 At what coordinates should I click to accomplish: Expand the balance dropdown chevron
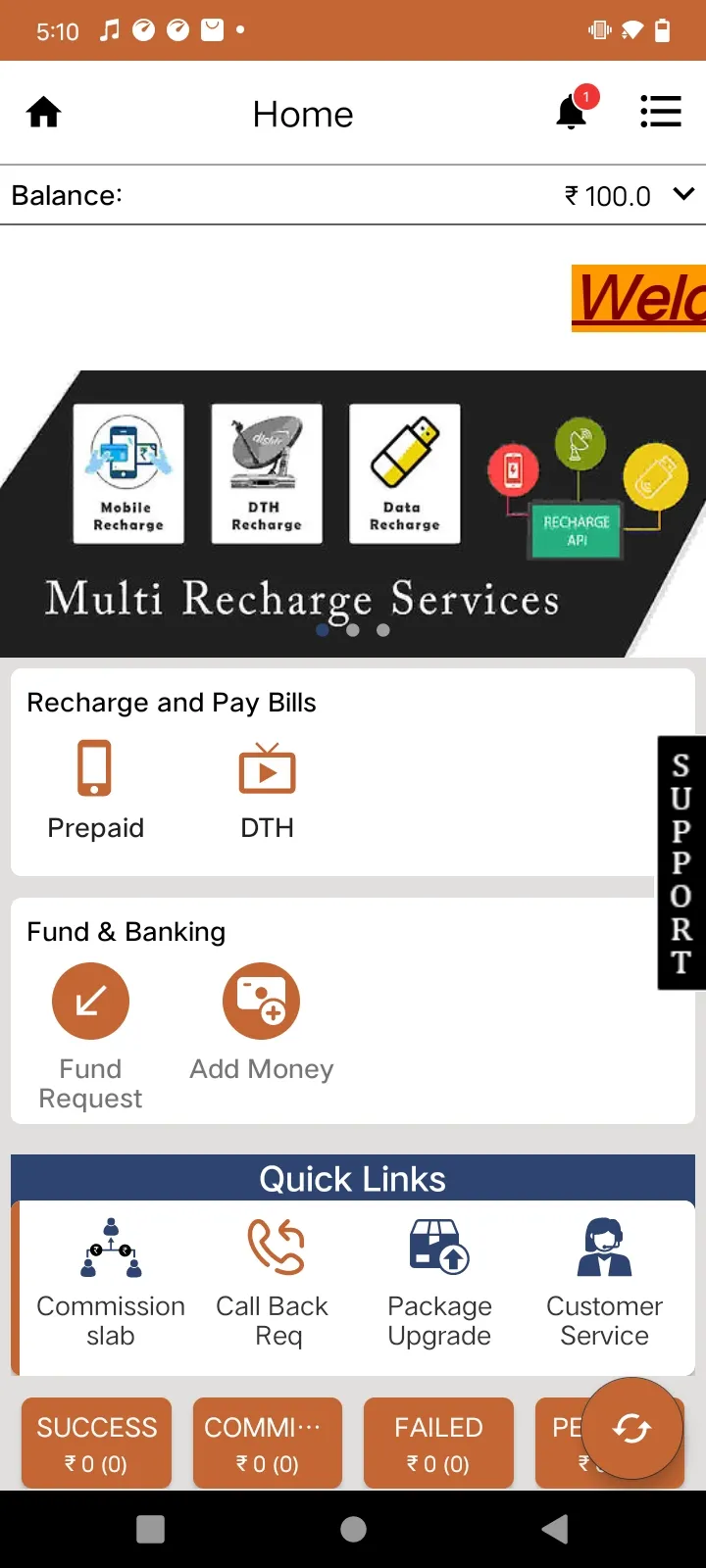coord(683,194)
